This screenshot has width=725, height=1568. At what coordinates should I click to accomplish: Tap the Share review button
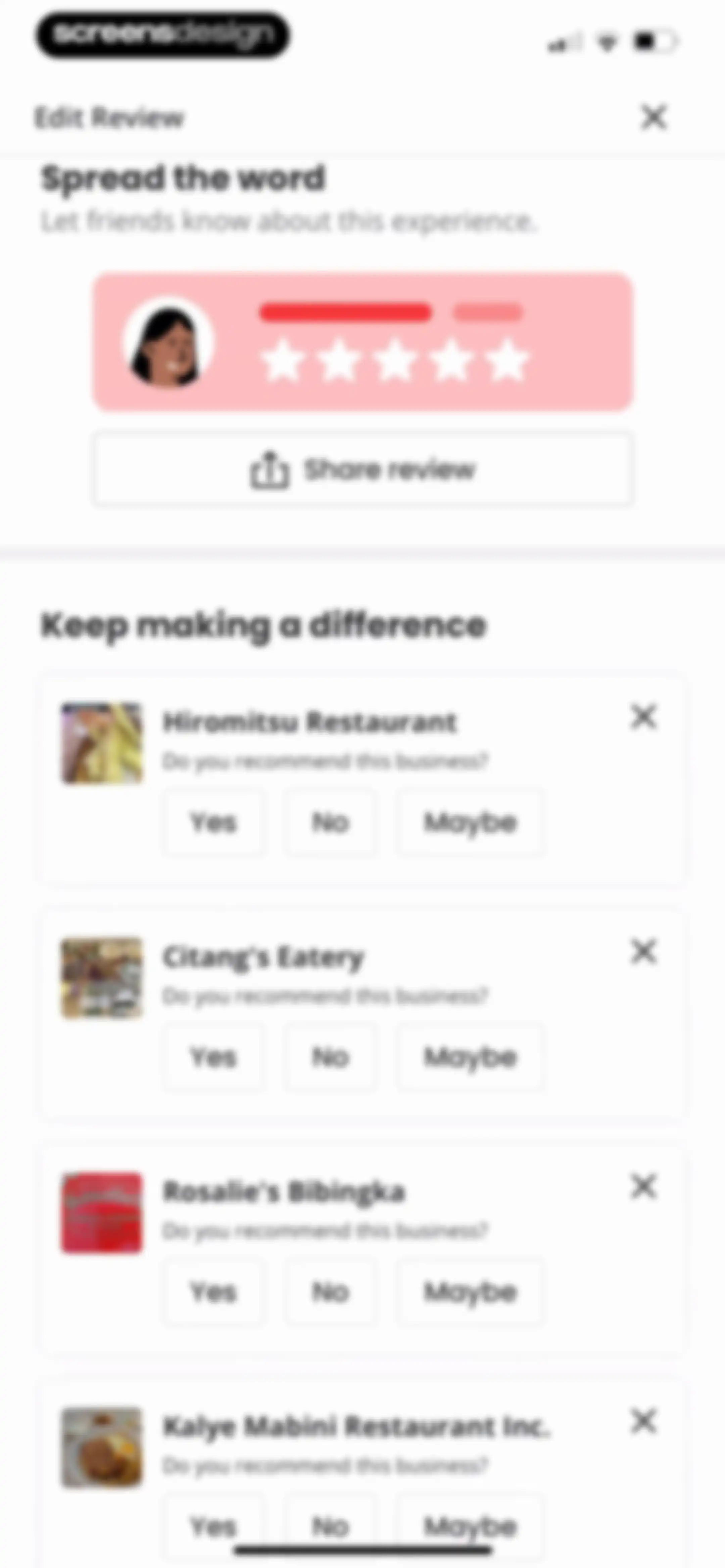363,469
